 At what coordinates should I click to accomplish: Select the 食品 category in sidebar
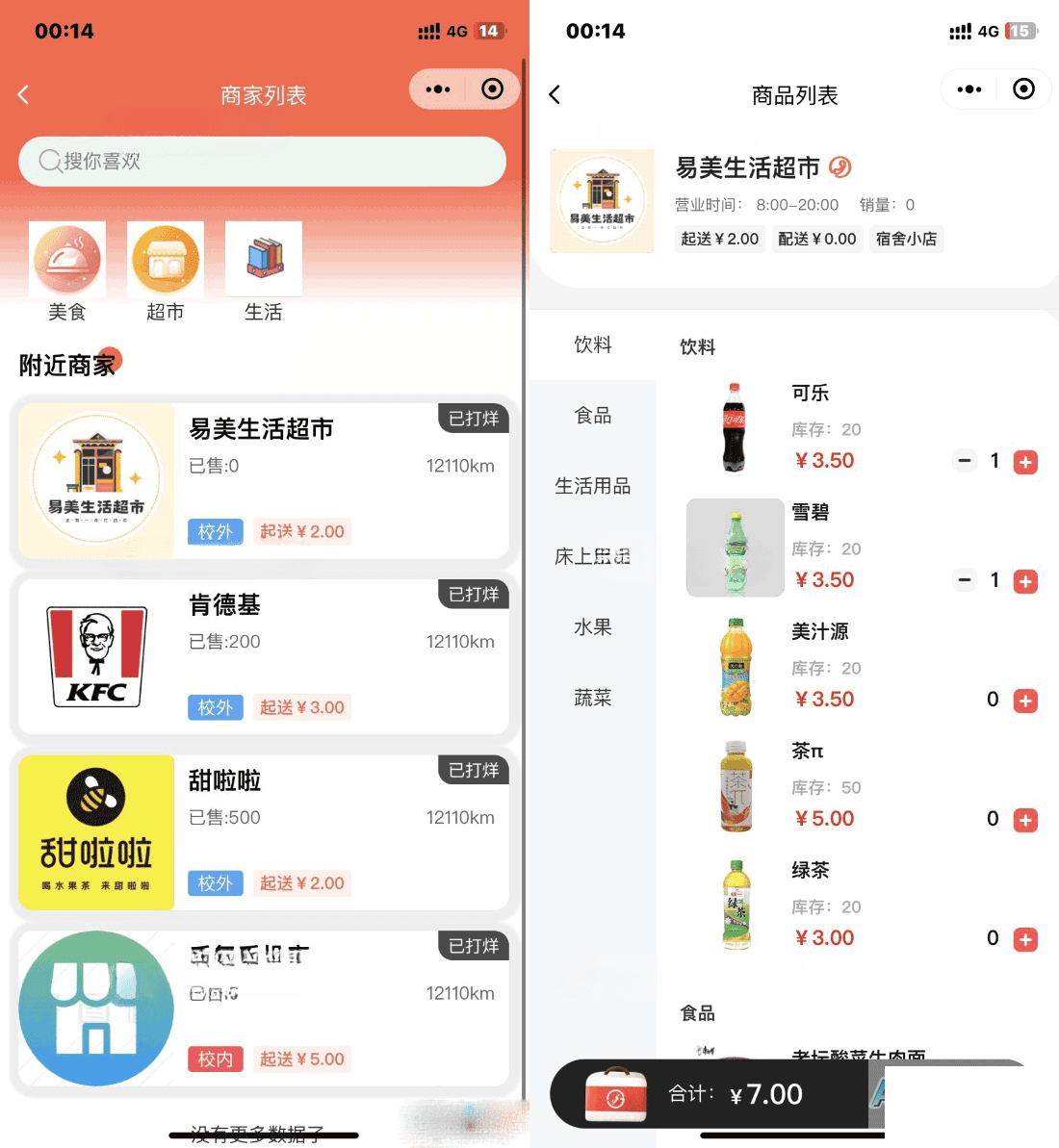593,416
